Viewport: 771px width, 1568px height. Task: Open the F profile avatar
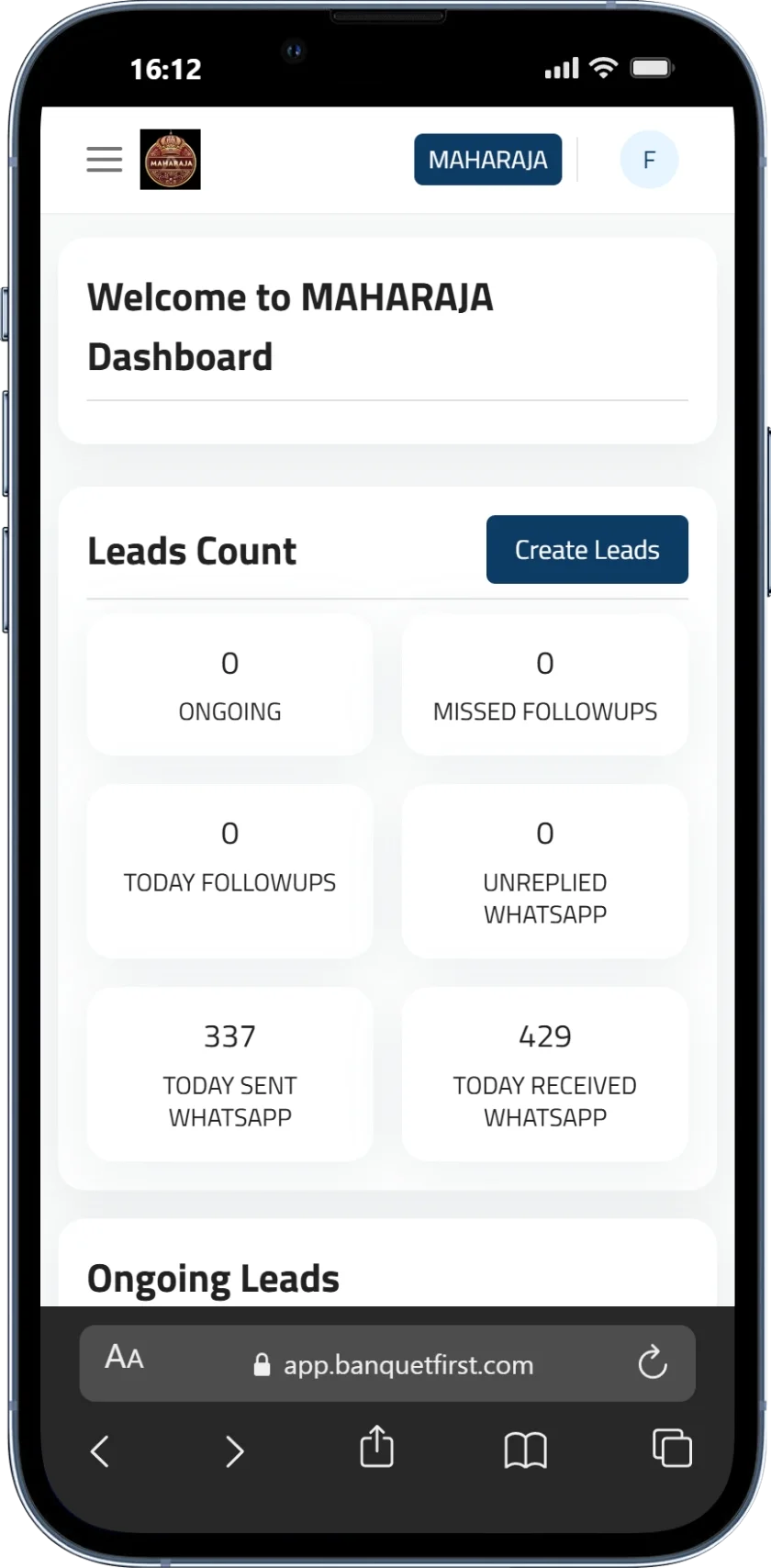(649, 160)
